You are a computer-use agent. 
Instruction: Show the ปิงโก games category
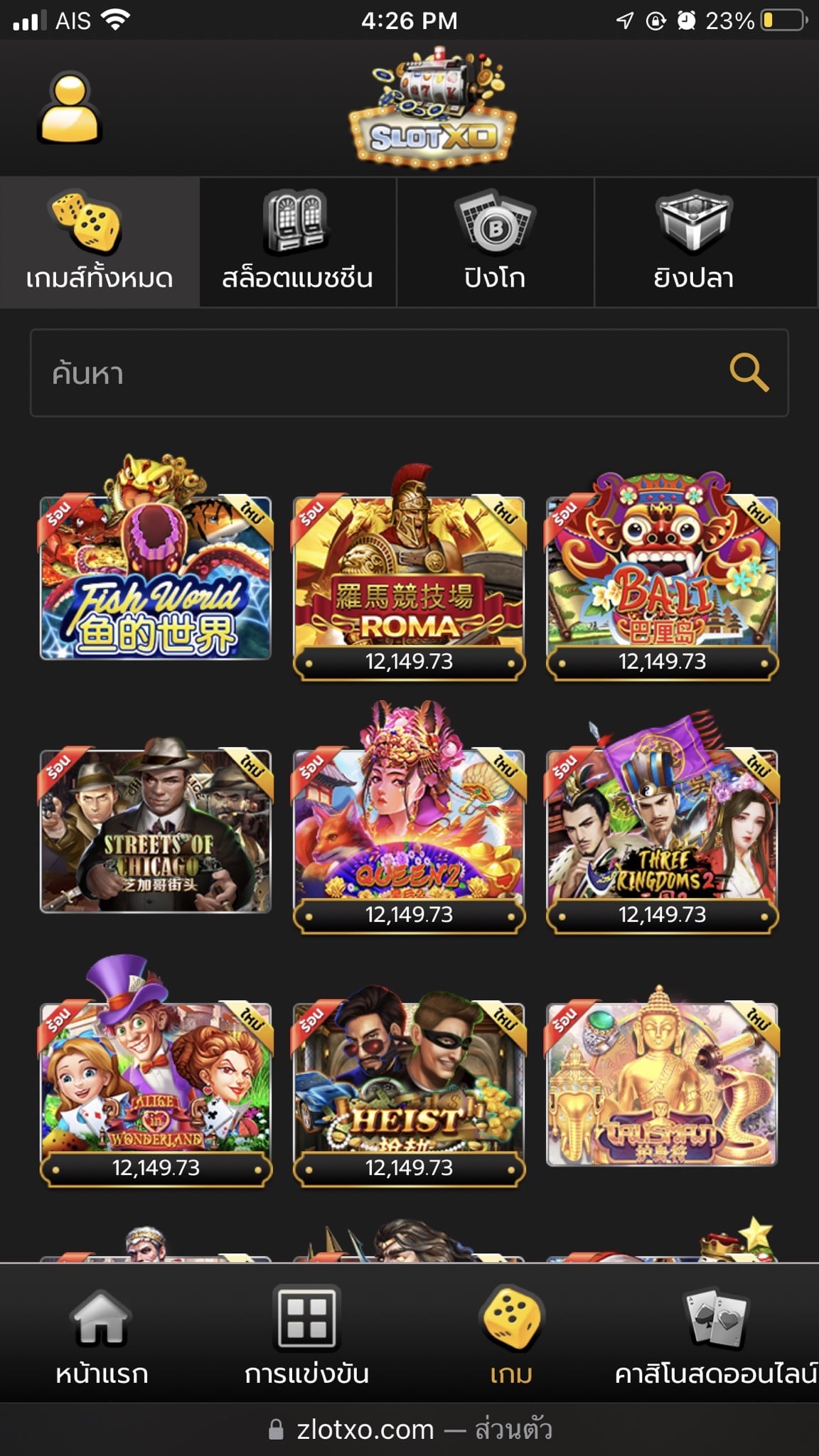(x=495, y=242)
